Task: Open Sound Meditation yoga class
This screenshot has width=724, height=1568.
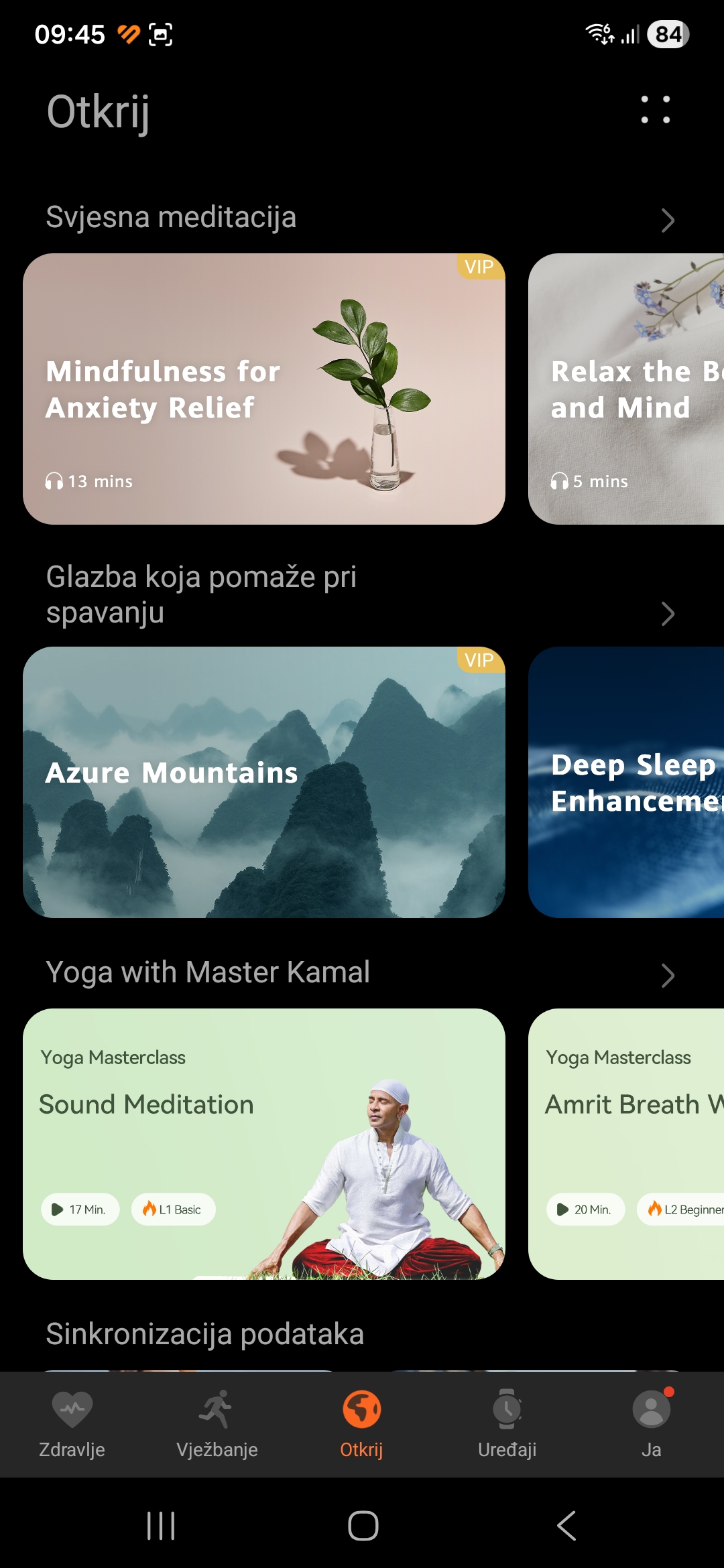Action: coord(263,1144)
